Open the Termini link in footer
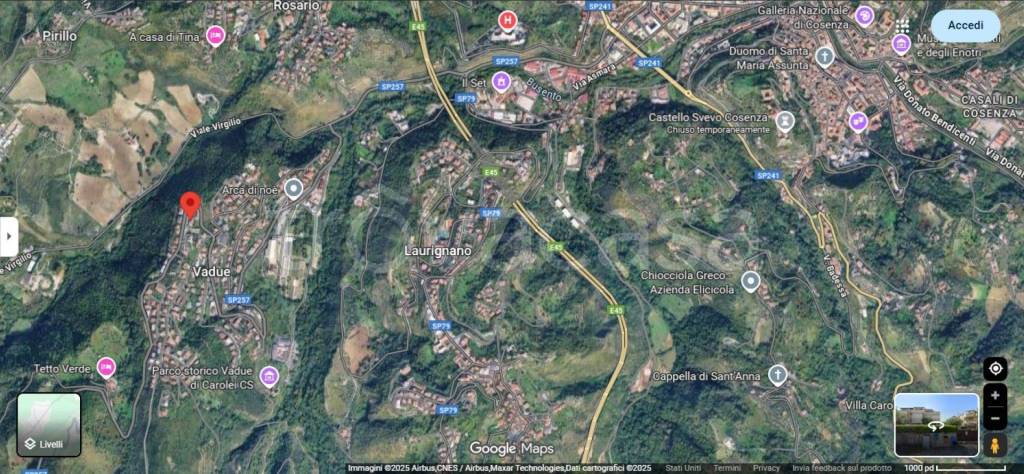Viewport: 1024px width, 474px height. (x=727, y=468)
